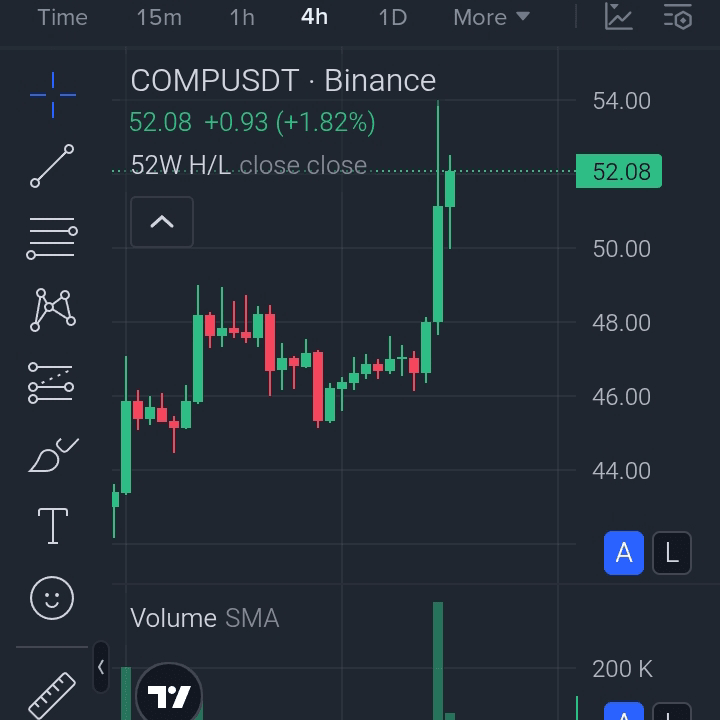This screenshot has height=720, width=720.
Task: Toggle auto scale with the A button
Action: (x=624, y=553)
